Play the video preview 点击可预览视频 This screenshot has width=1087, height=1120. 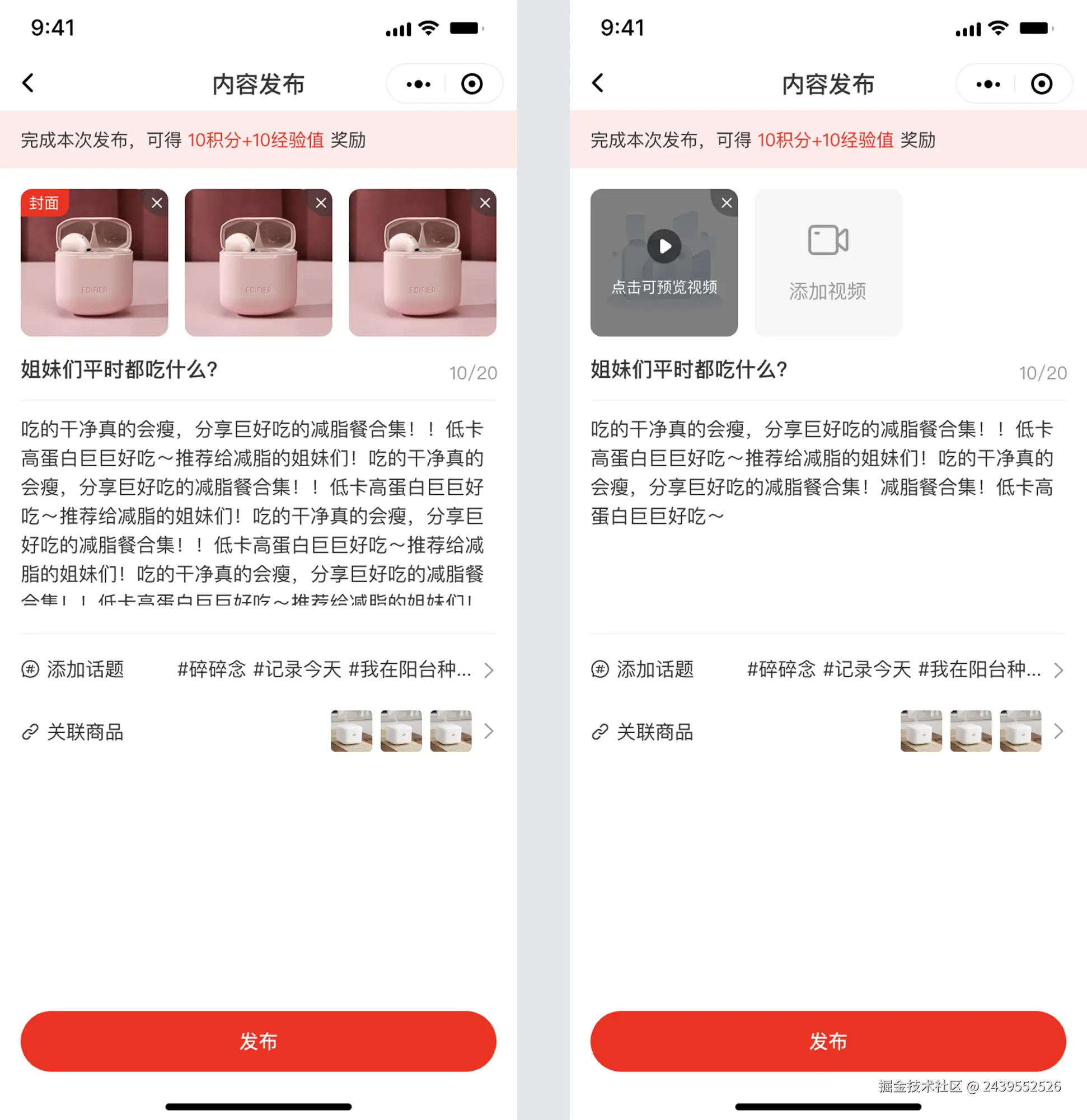pyautogui.click(x=663, y=246)
